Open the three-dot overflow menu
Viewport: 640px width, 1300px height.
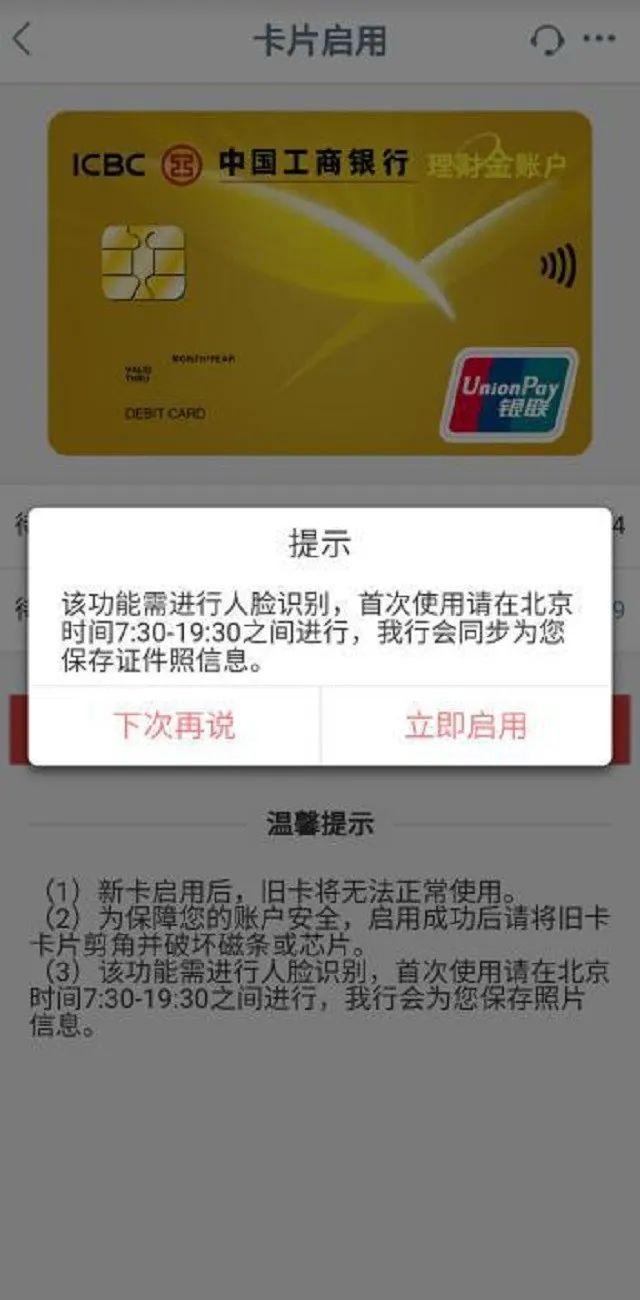click(599, 40)
